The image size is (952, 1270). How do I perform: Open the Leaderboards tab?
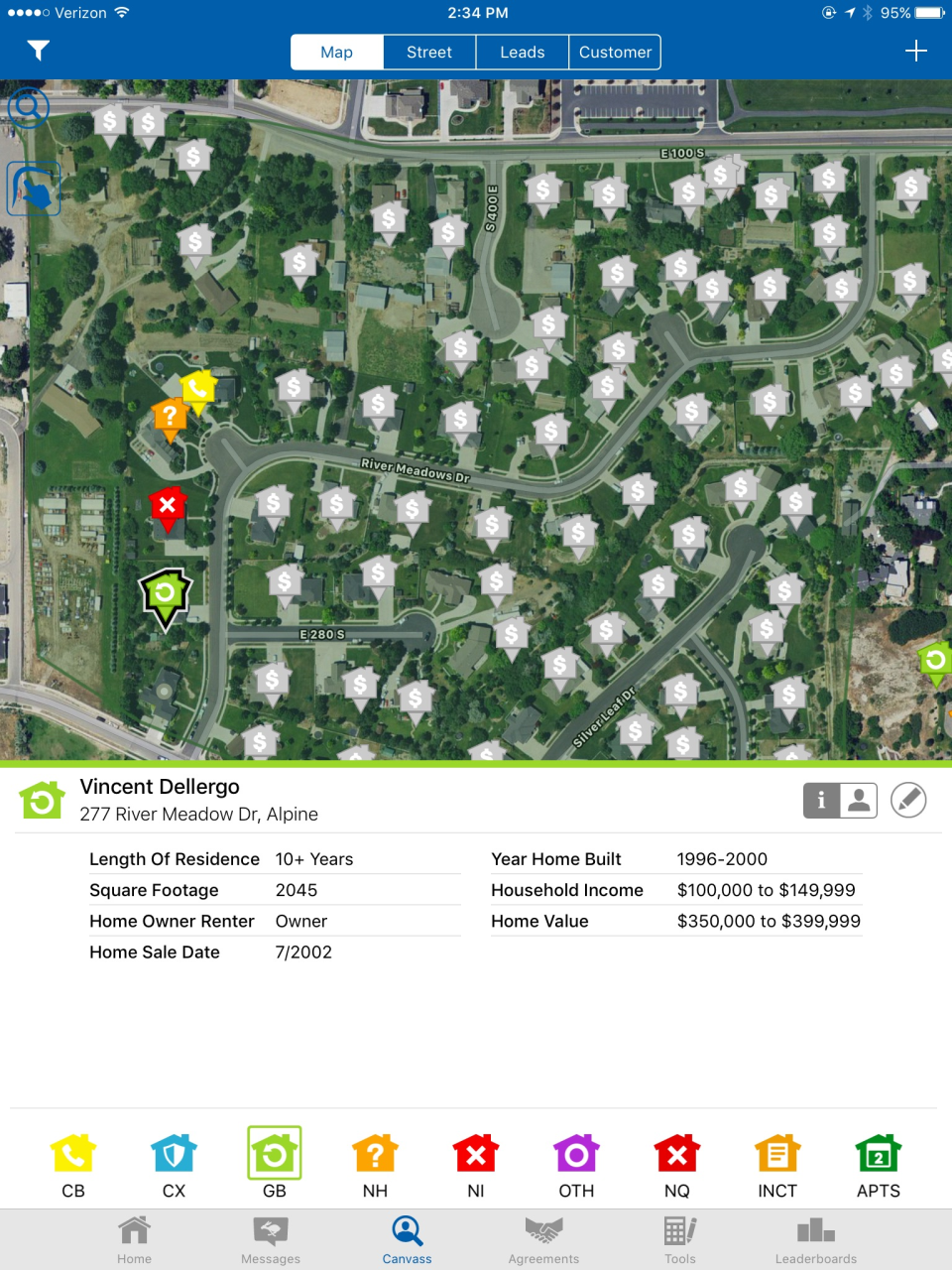coord(816,1240)
